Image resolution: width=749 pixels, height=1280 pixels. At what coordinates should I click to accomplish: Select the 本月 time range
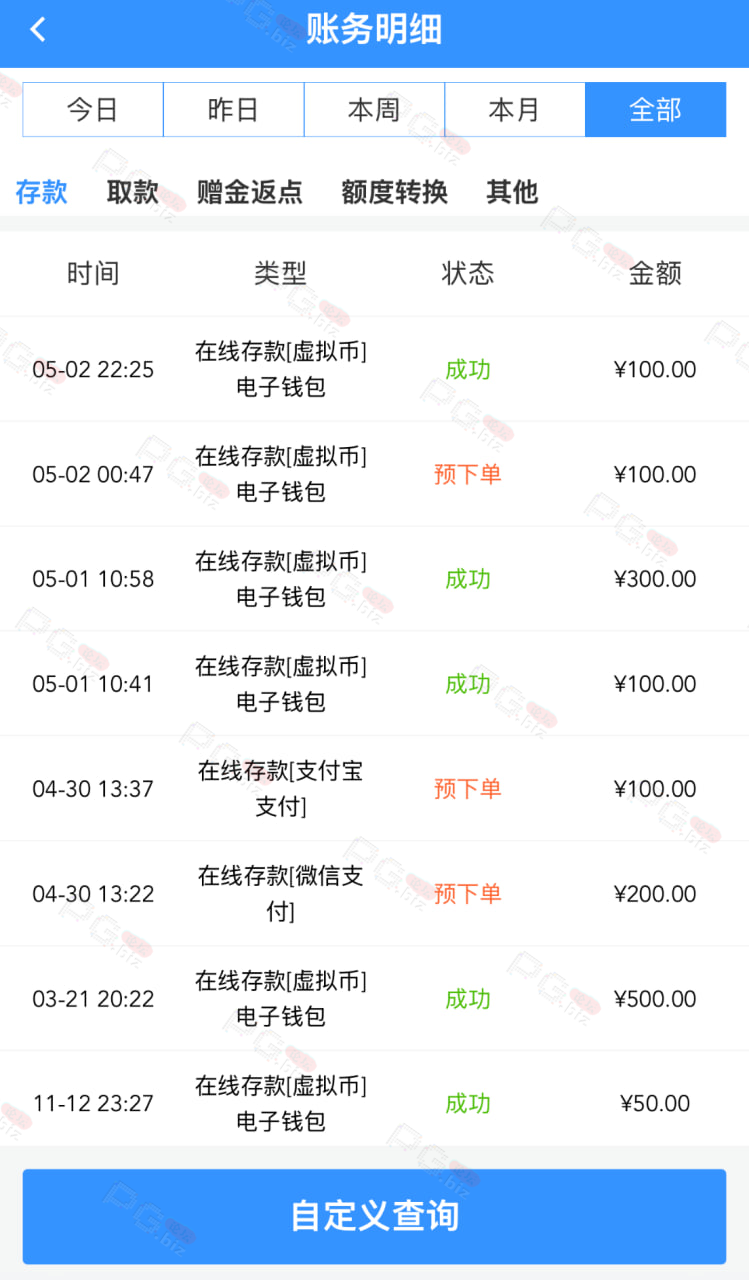coord(515,110)
